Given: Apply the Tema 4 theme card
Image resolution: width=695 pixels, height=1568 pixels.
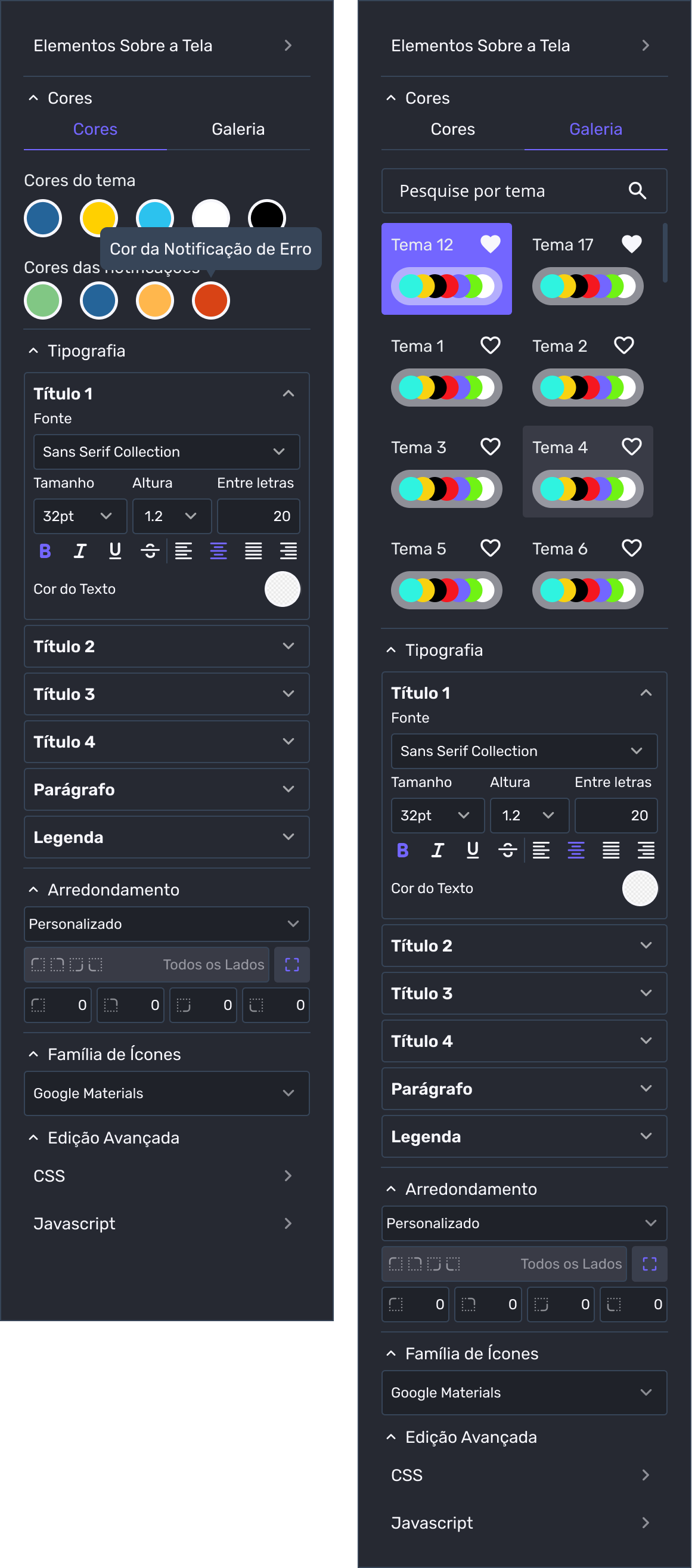Looking at the screenshot, I should click(x=587, y=472).
